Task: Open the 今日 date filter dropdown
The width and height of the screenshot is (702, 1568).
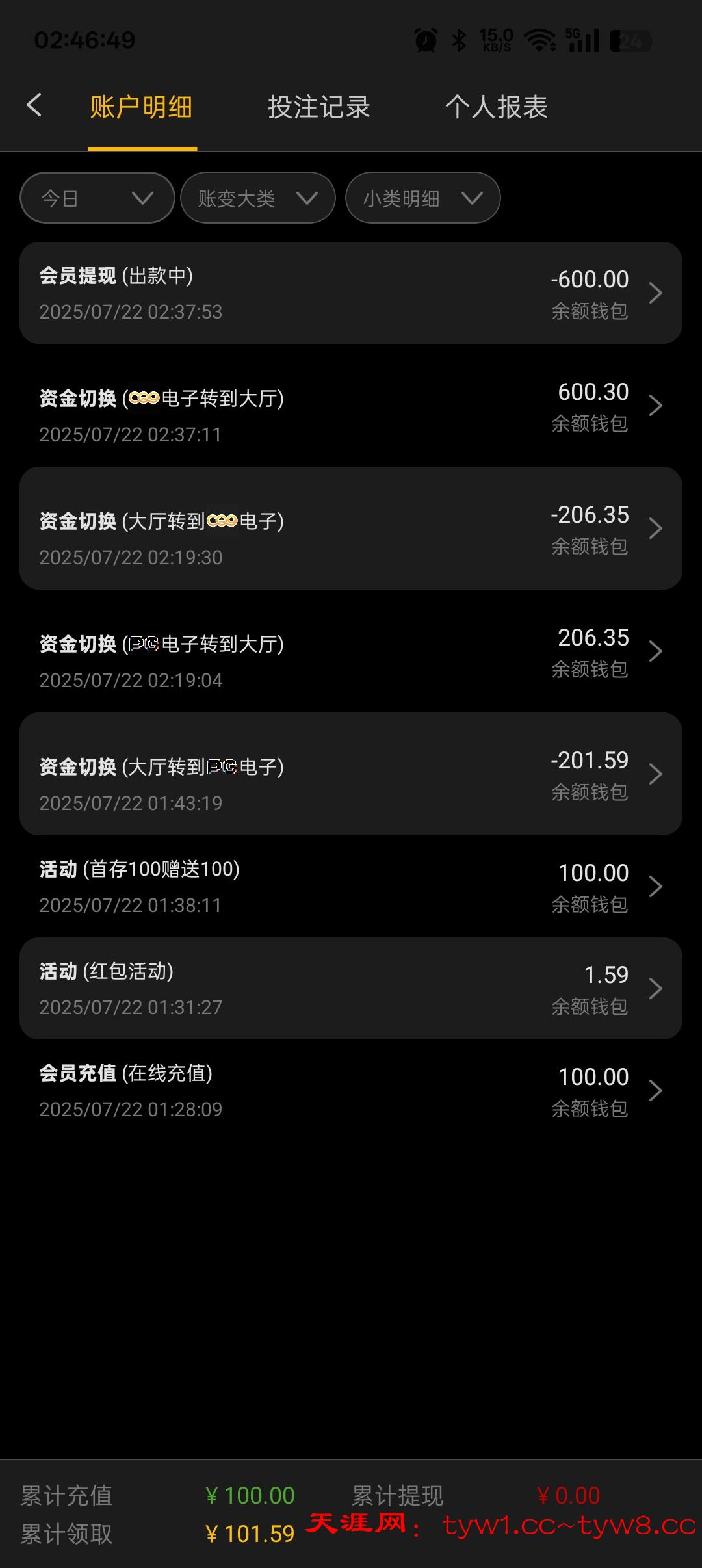Action: coord(96,198)
